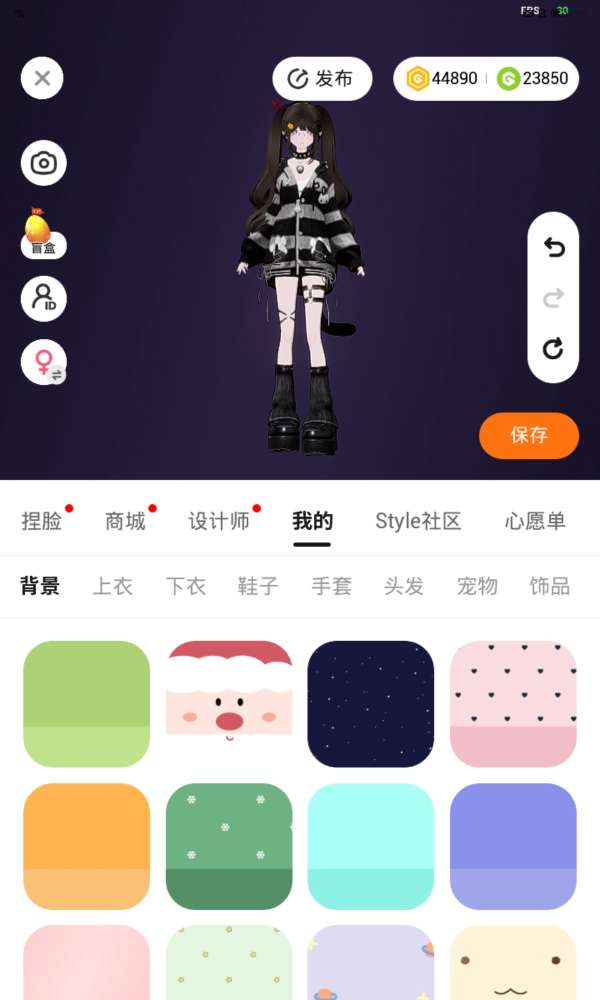Switch avatar gender with female symbol icon
This screenshot has width=600, height=1000.
(45, 362)
